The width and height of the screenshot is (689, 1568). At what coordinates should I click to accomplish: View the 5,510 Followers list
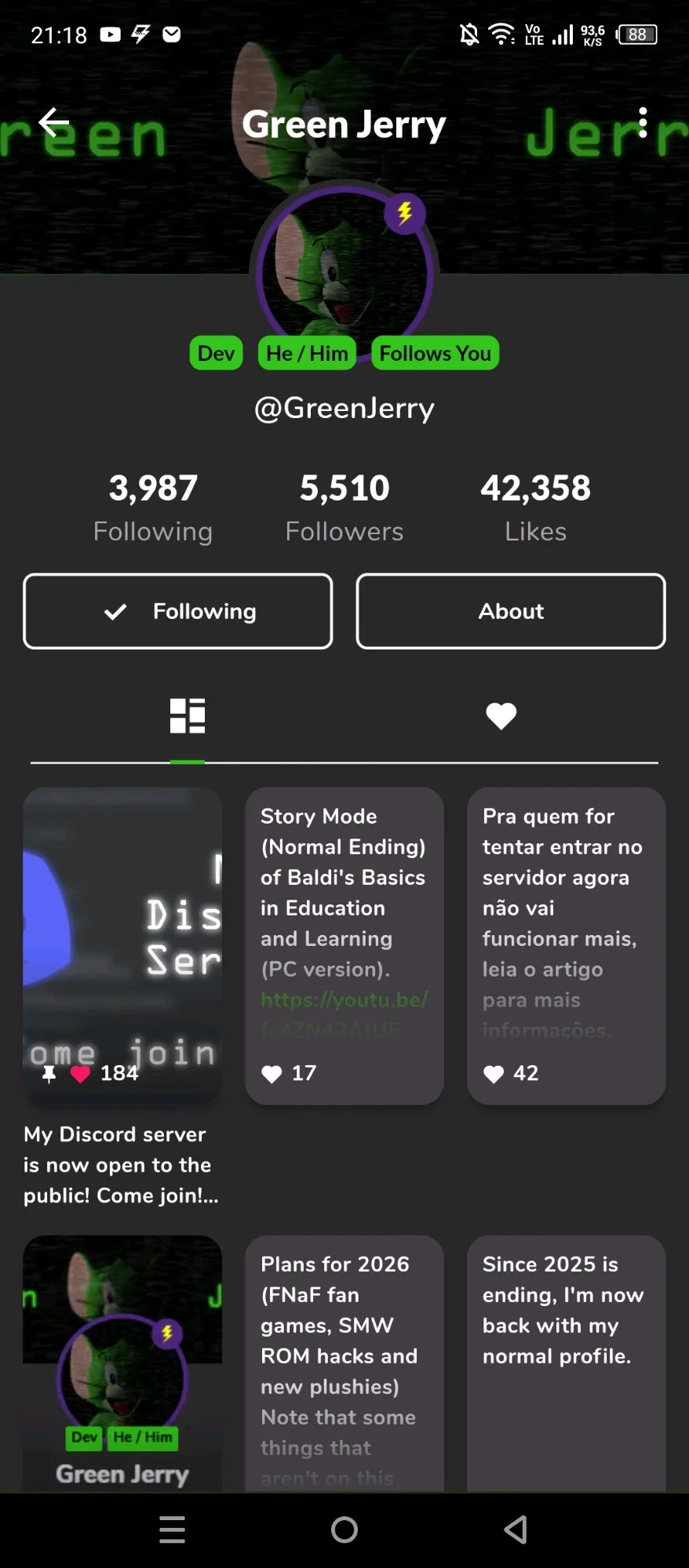click(344, 508)
